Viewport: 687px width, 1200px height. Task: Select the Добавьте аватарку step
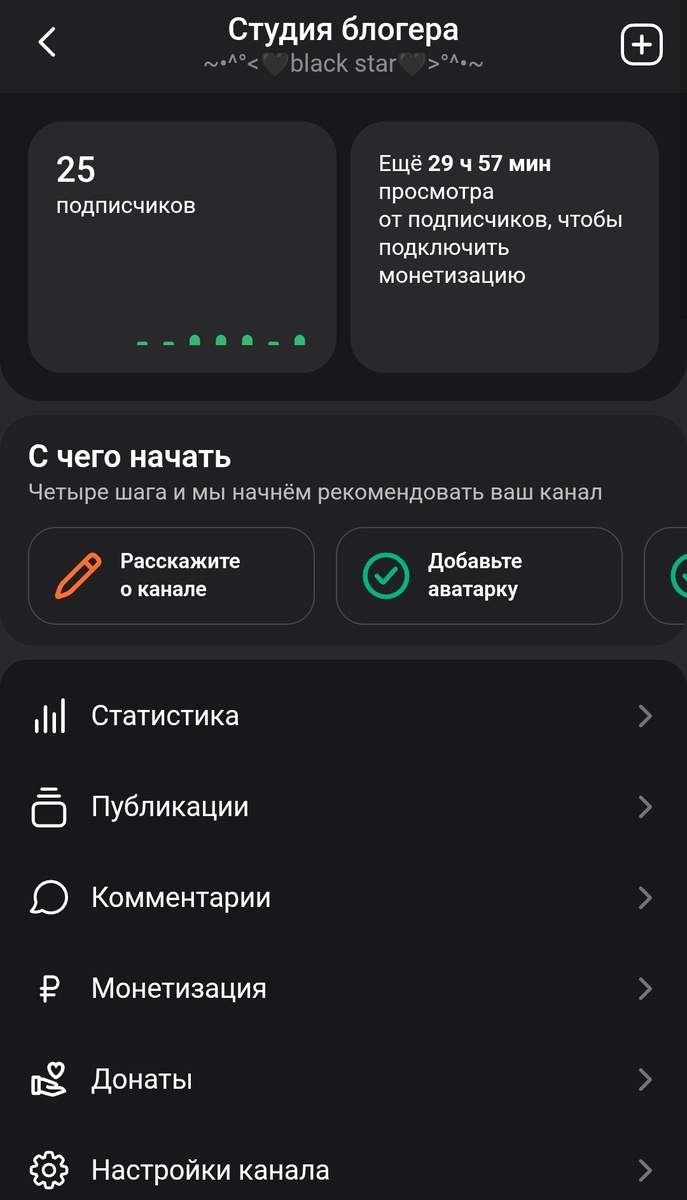(478, 576)
